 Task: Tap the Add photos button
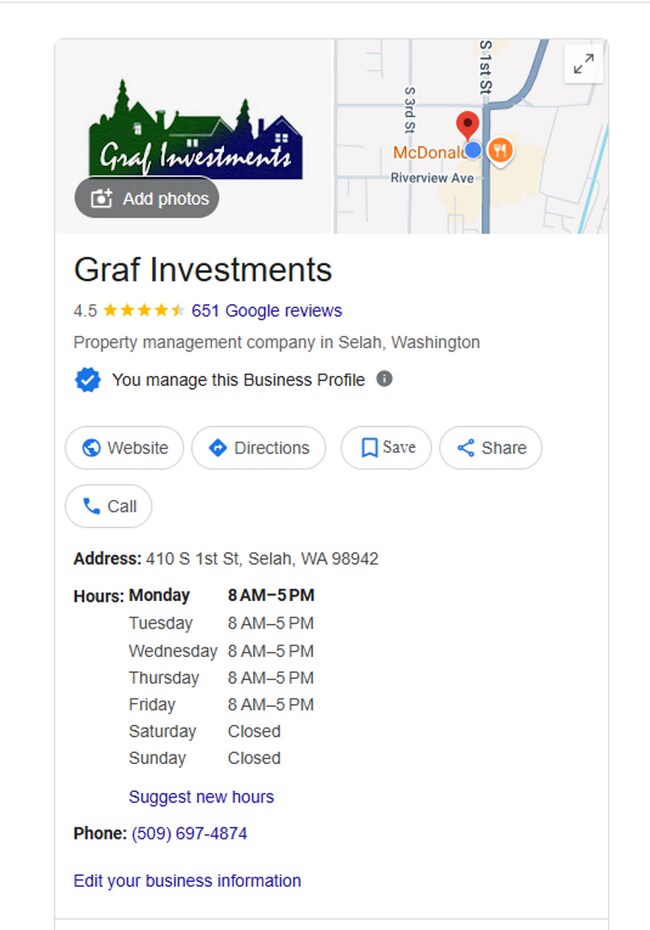tap(147, 198)
